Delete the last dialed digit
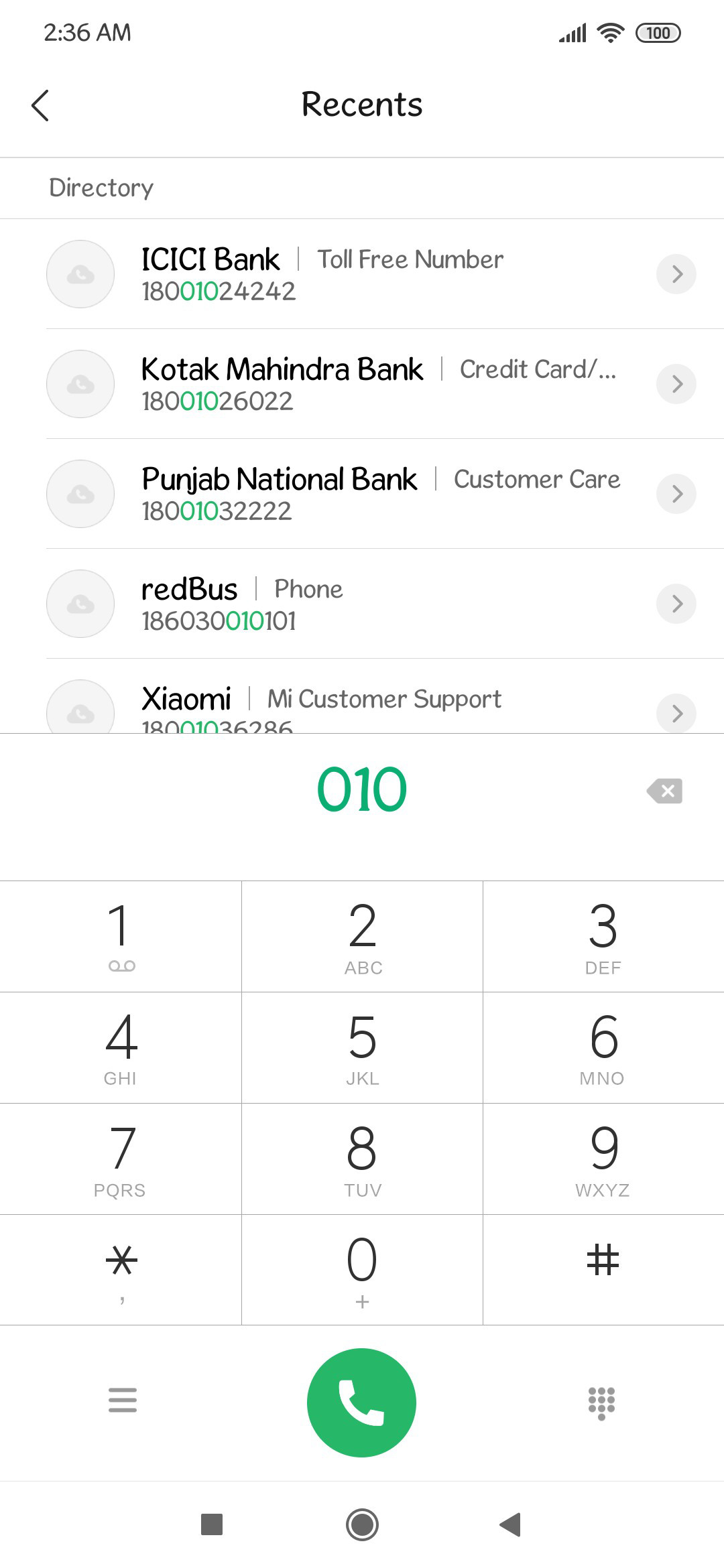Screen dimensions: 724x1568 (x=664, y=791)
